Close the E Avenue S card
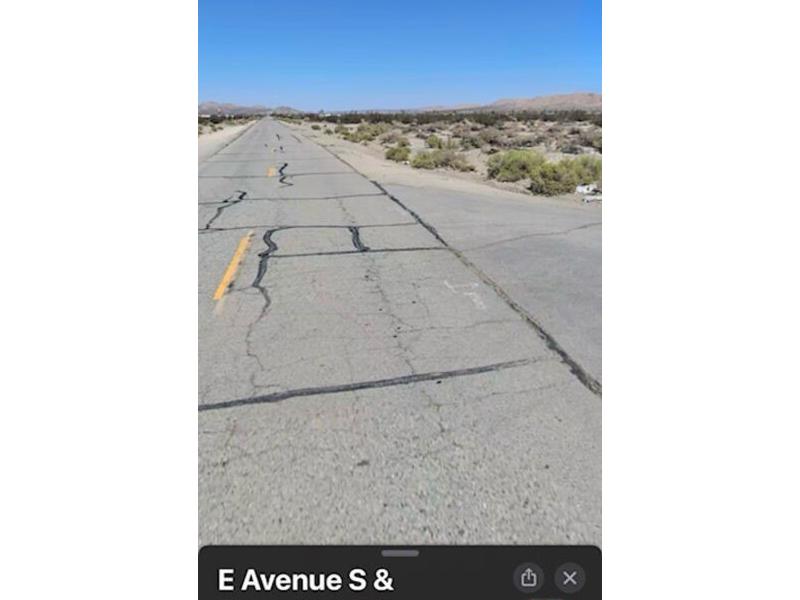Viewport: 800px width, 600px height. click(x=570, y=577)
